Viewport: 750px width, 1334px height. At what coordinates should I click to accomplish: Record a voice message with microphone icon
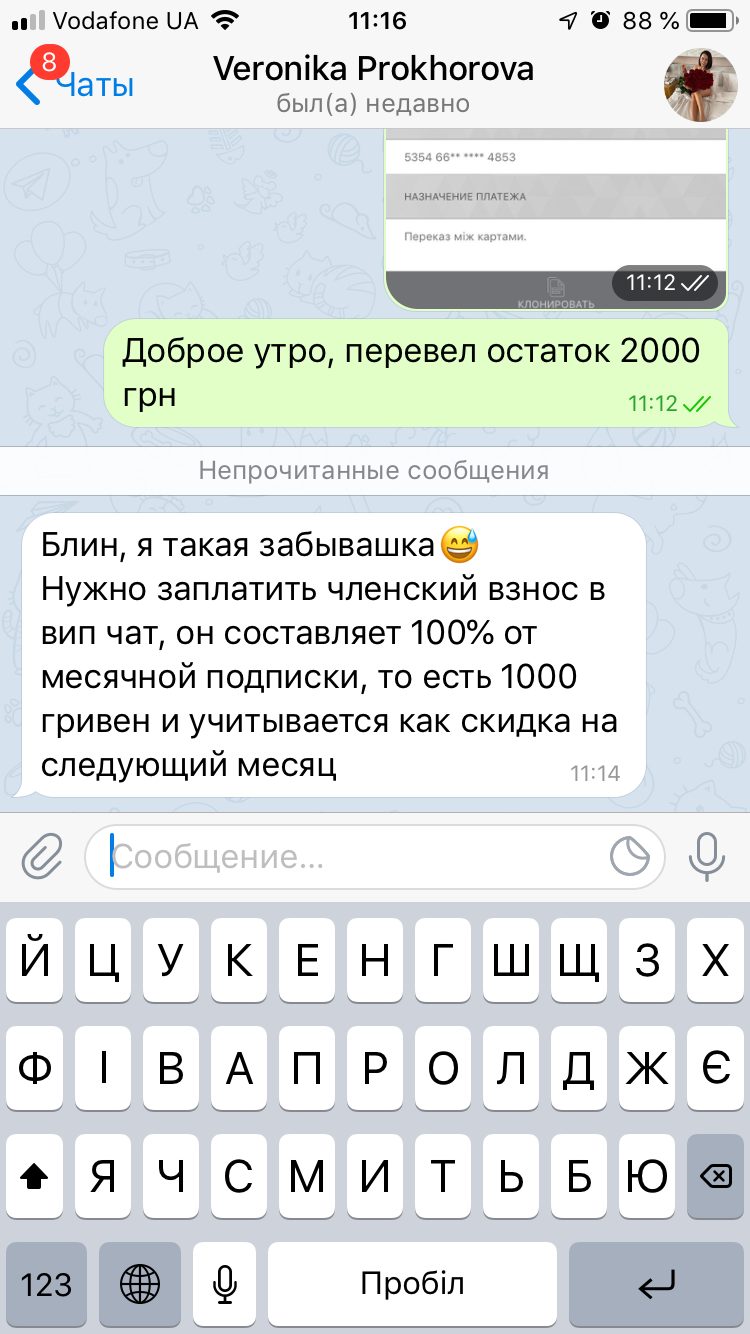click(707, 857)
